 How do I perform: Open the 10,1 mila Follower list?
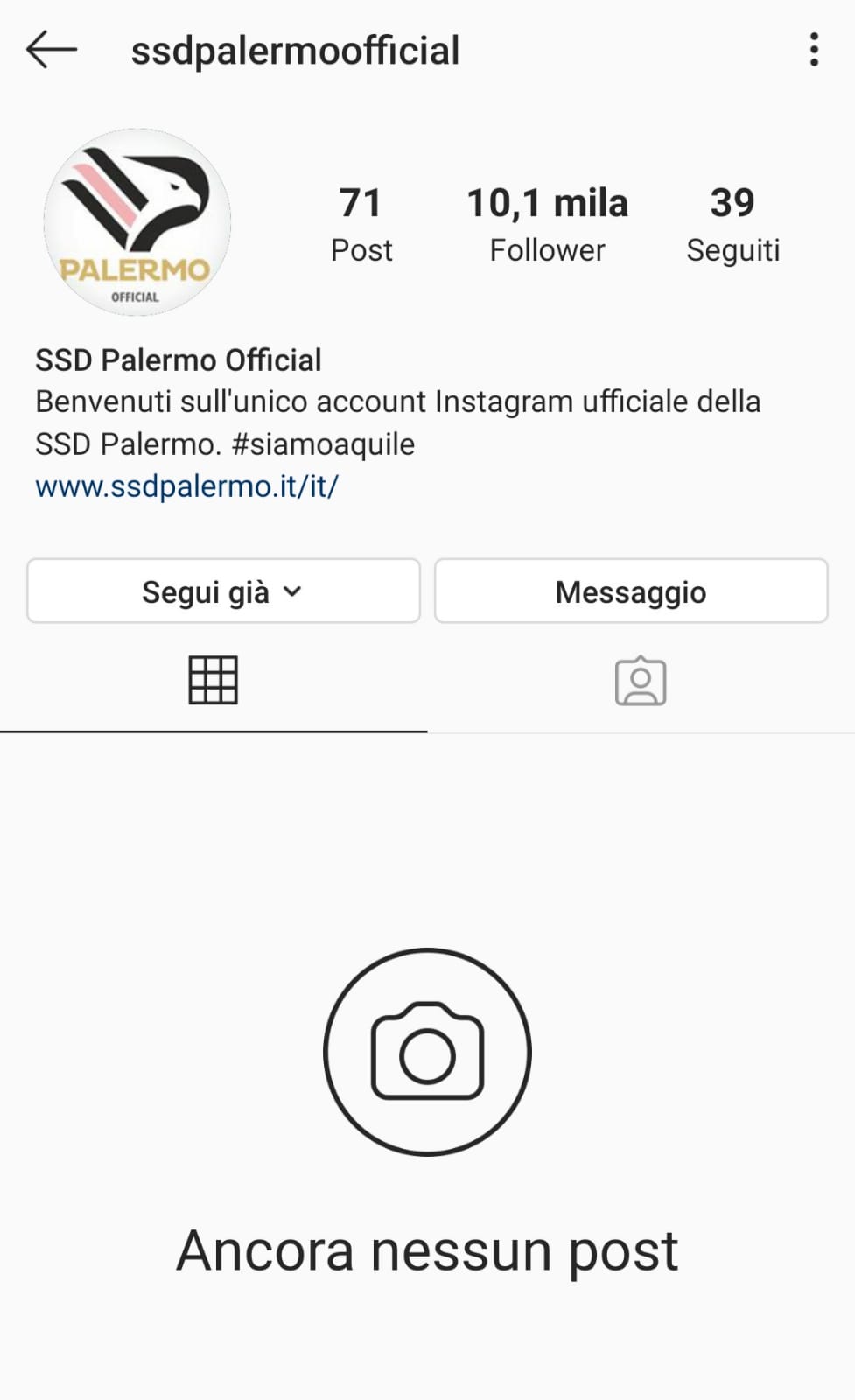tap(547, 225)
